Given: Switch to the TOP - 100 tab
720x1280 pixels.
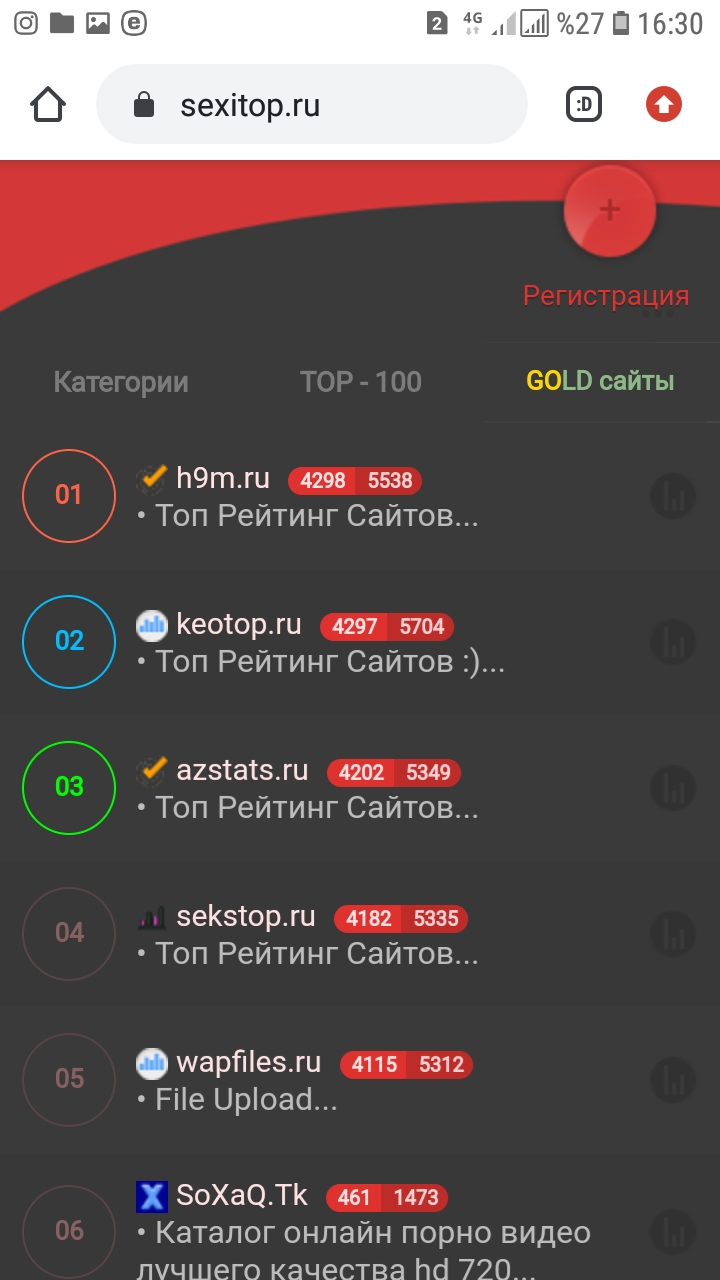Looking at the screenshot, I should (361, 382).
